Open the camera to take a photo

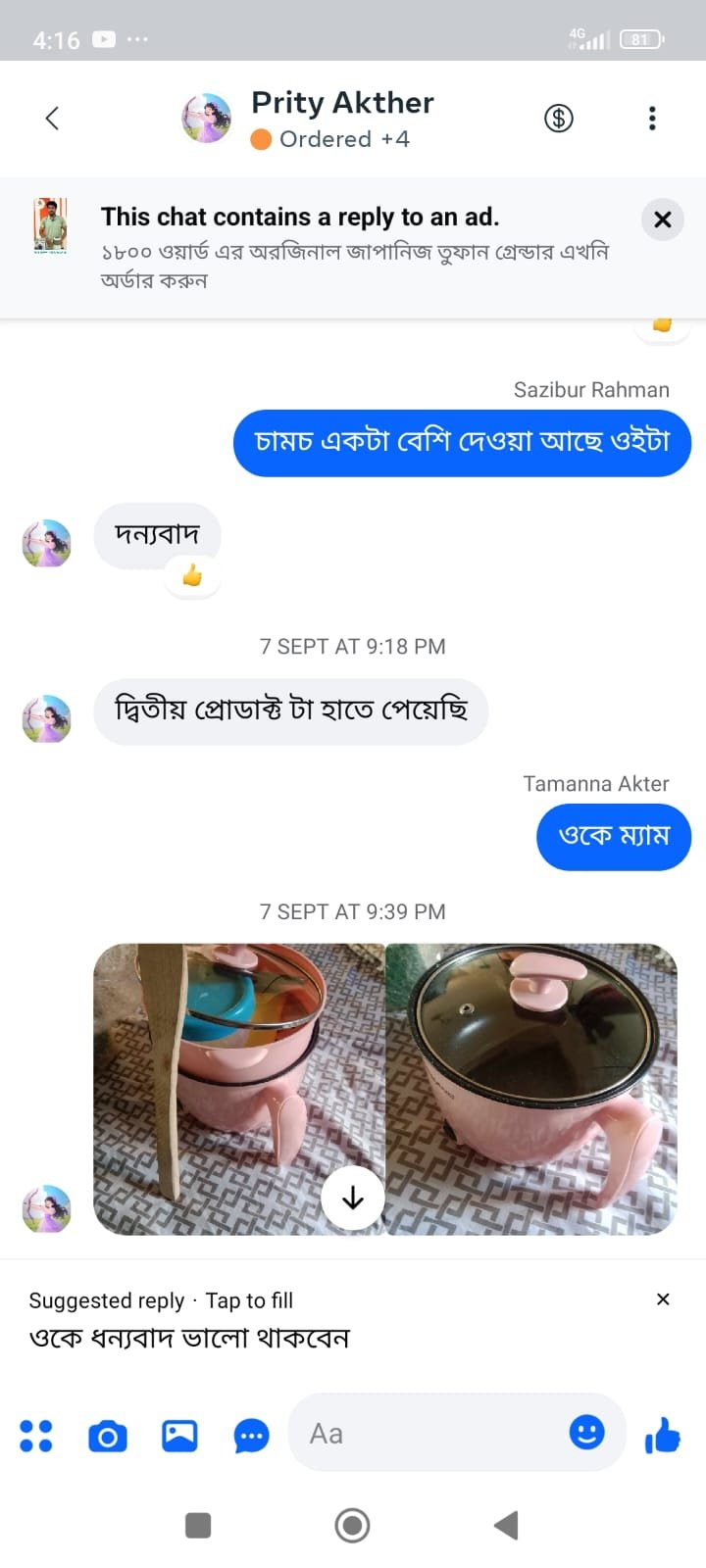[108, 1436]
